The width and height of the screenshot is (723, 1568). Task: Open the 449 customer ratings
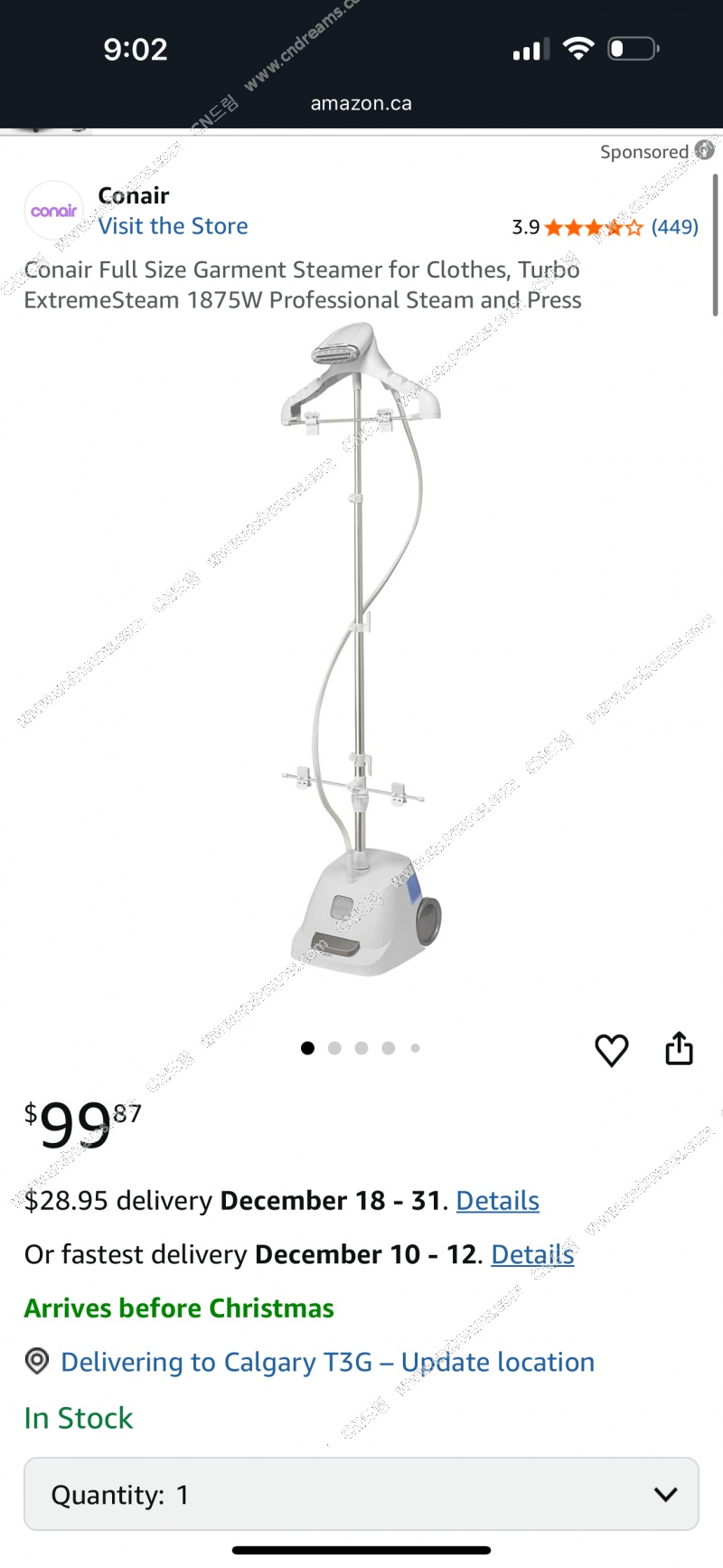674,227
